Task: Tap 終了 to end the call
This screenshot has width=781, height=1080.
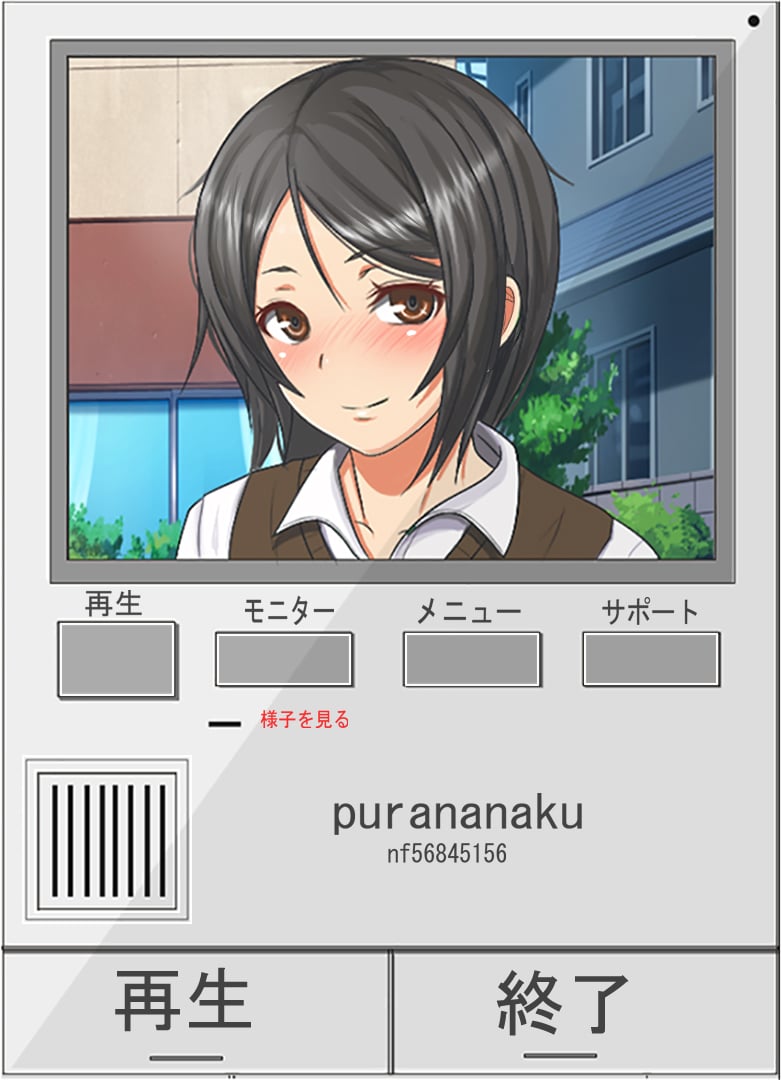Action: coord(585,1010)
